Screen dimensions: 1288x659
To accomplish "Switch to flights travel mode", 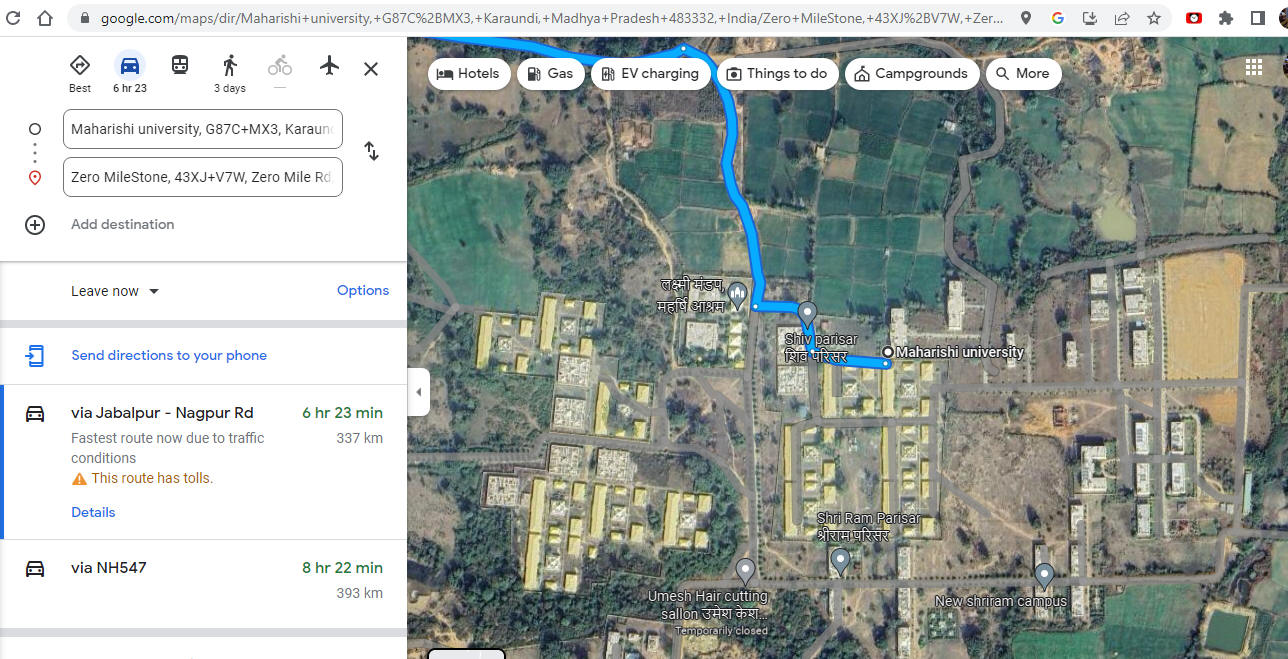I will [x=330, y=66].
